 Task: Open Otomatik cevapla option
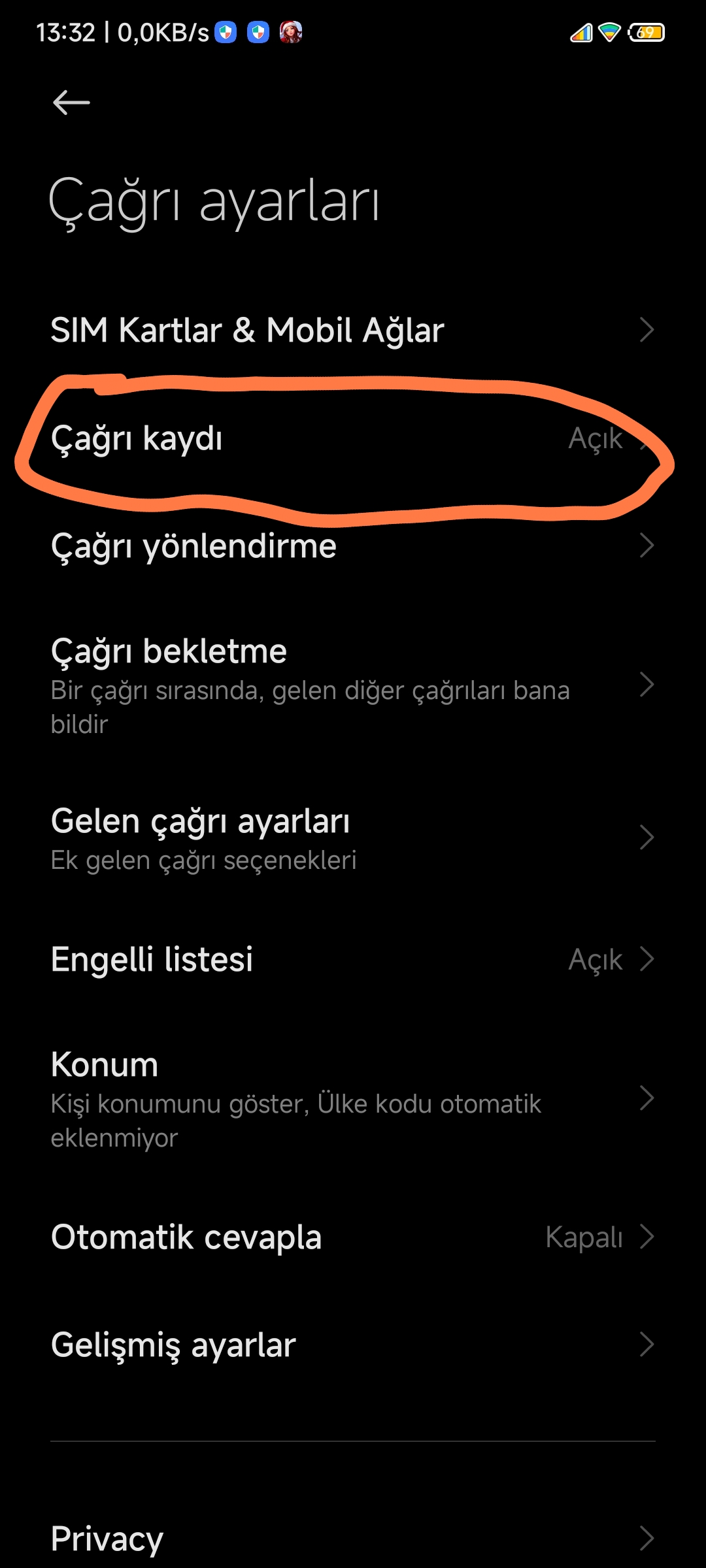353,1237
